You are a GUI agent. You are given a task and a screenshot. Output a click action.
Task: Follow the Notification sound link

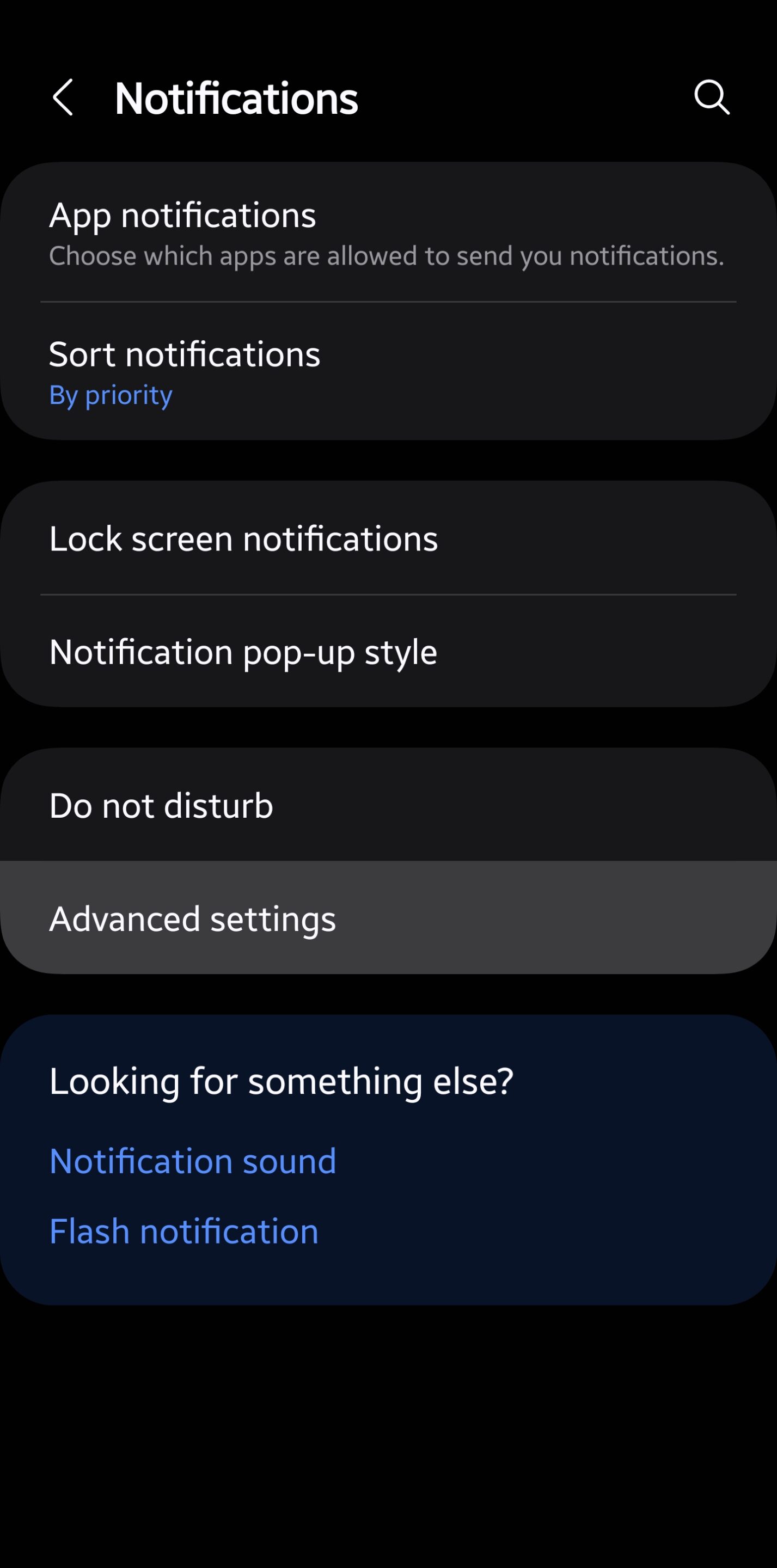192,1161
